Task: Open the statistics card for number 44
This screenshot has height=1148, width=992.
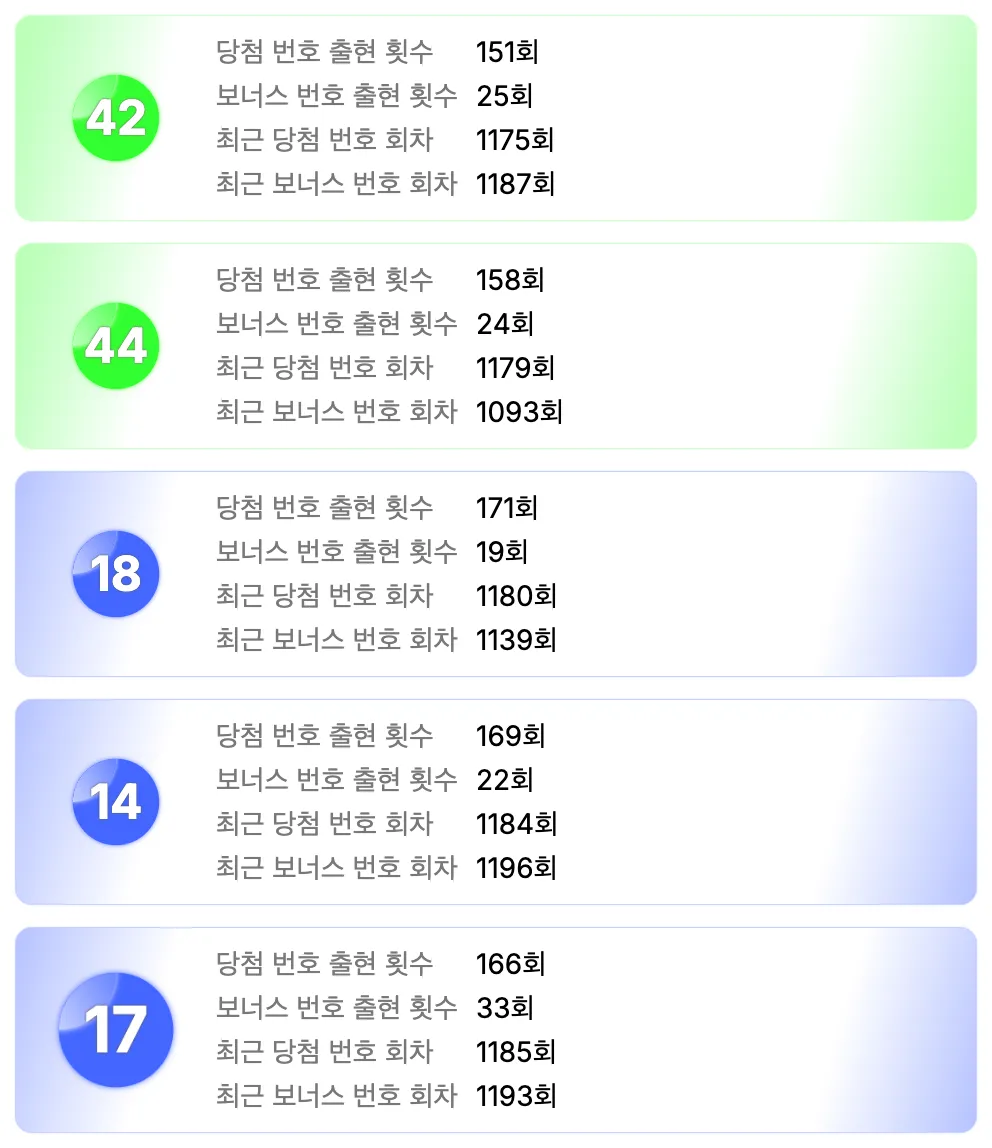Action: (x=496, y=344)
